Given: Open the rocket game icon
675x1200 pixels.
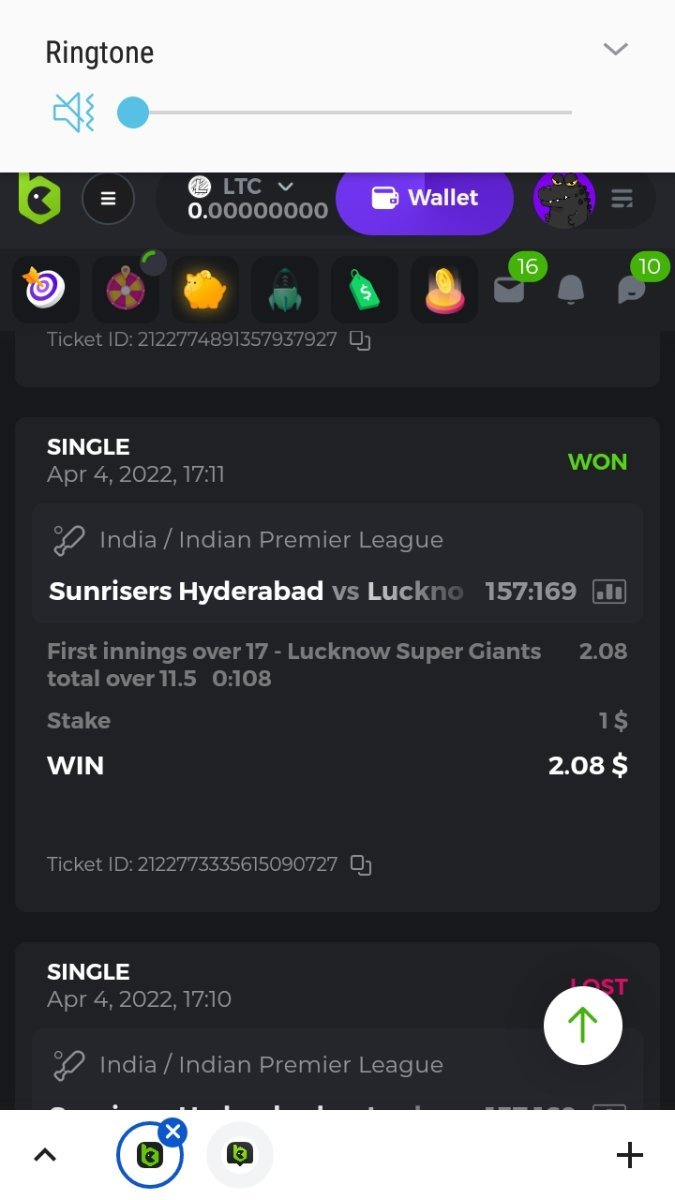Looking at the screenshot, I should pos(285,290).
